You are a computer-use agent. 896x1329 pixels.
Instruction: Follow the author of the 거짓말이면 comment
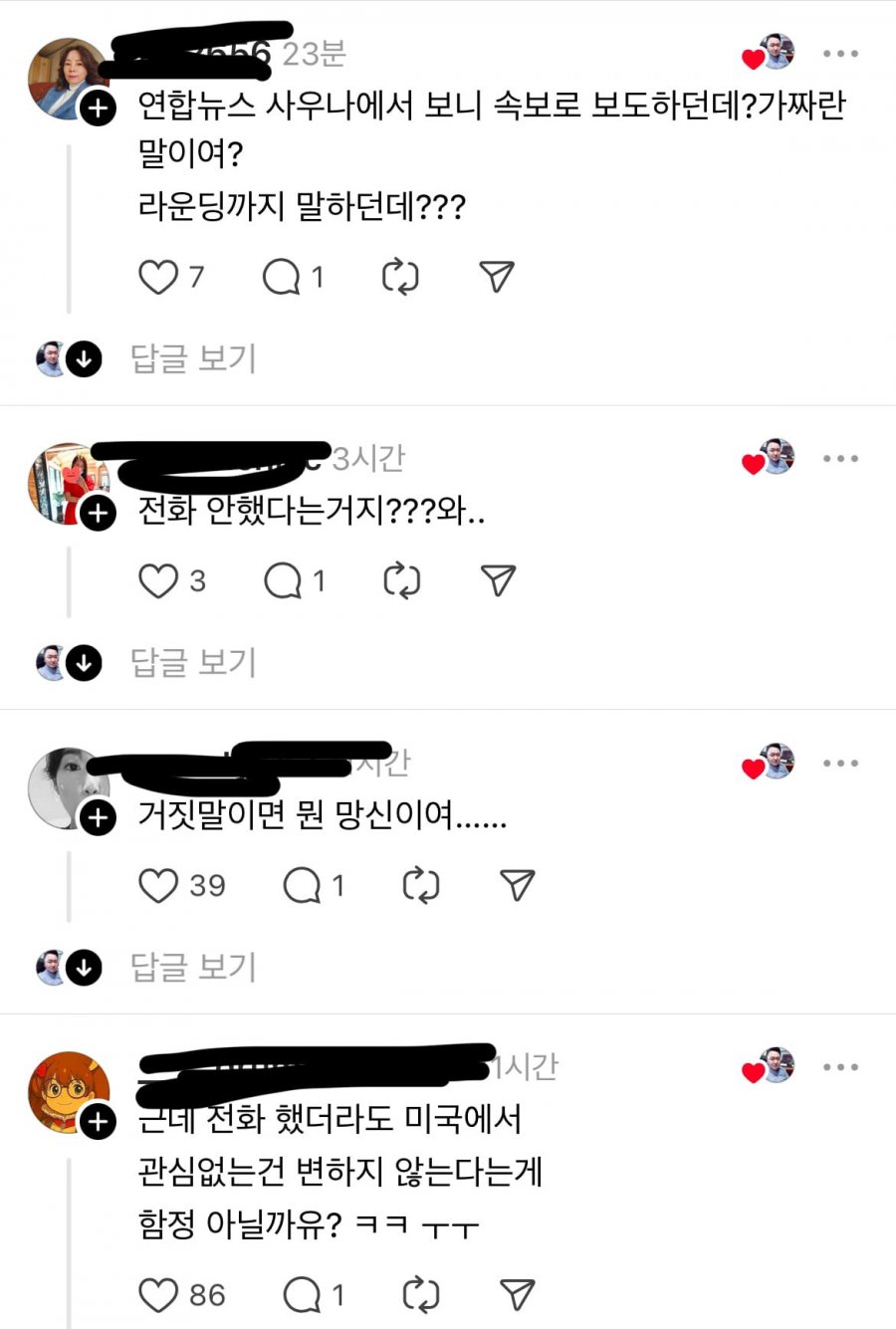(x=98, y=818)
